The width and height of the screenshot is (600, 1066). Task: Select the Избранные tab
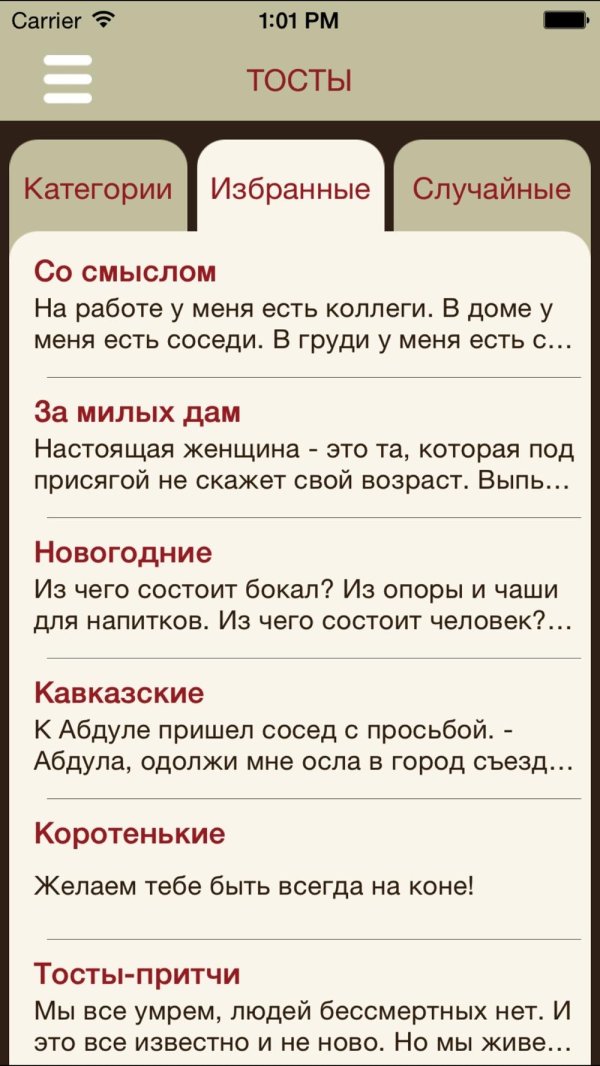[x=291, y=189]
